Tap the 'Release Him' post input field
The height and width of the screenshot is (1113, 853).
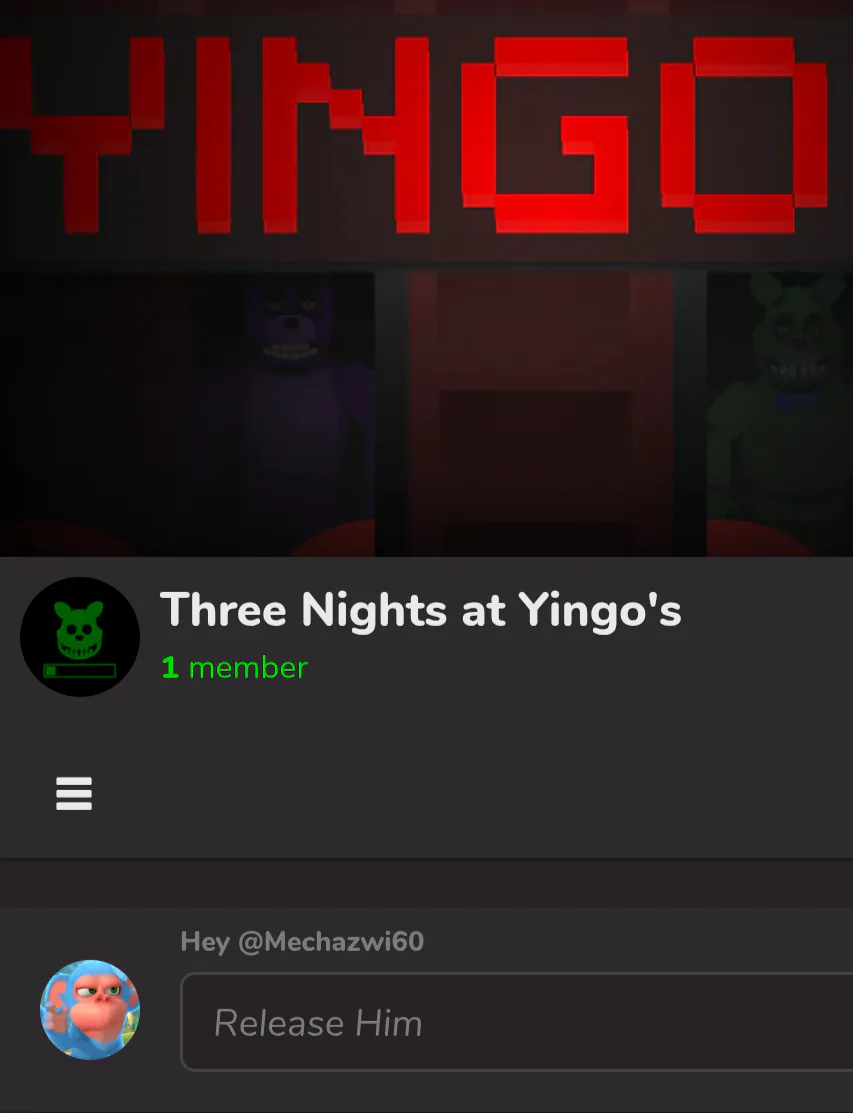[x=516, y=1022]
